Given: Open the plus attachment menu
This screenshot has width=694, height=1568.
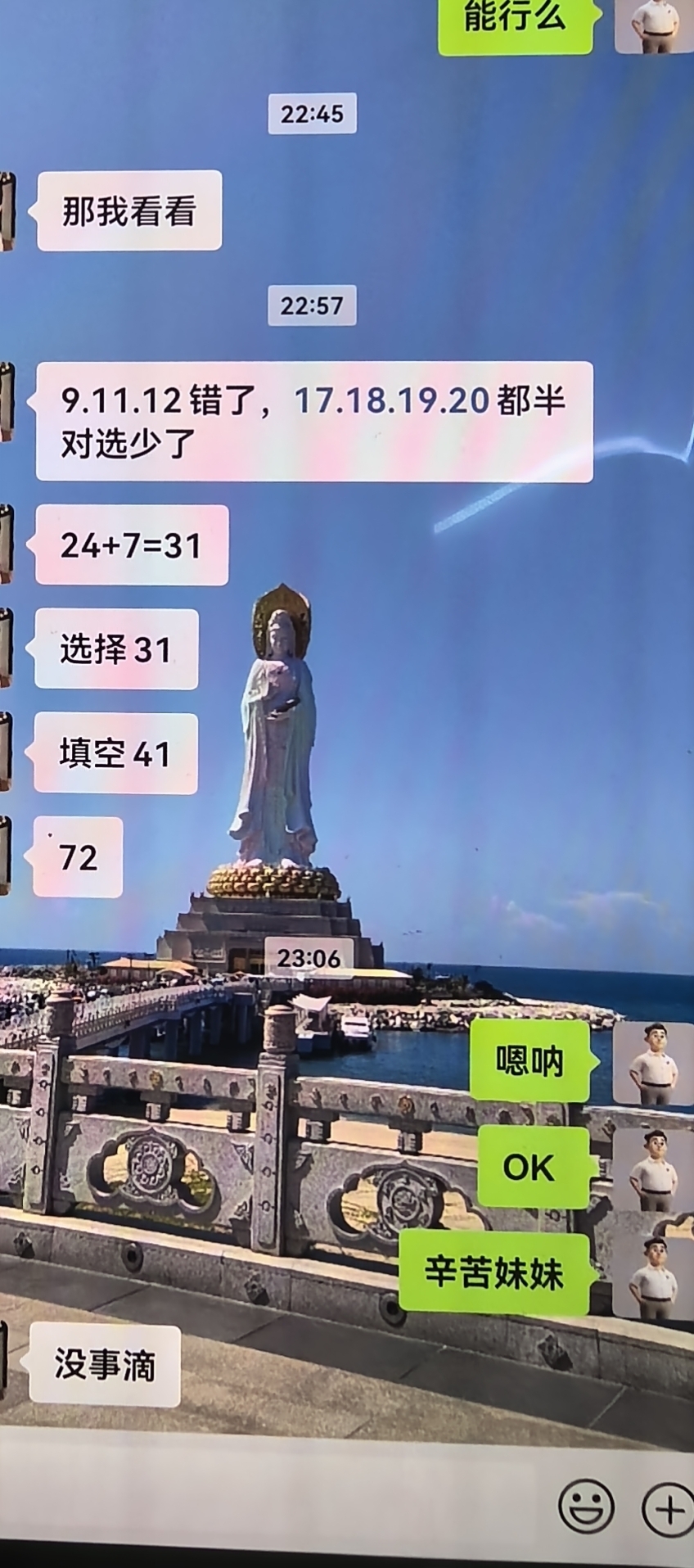Looking at the screenshot, I should click(x=668, y=1508).
